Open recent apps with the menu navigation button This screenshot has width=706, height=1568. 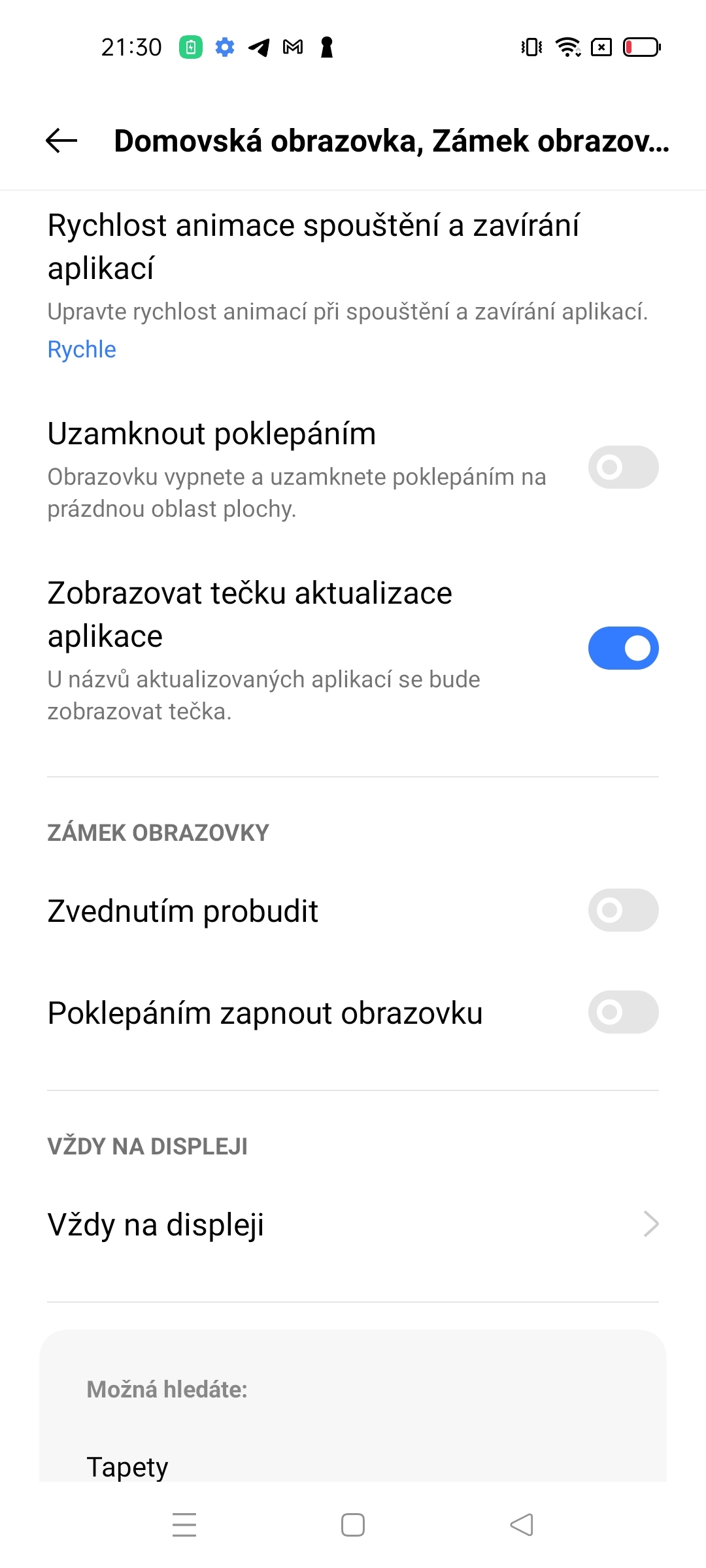pos(184,1525)
